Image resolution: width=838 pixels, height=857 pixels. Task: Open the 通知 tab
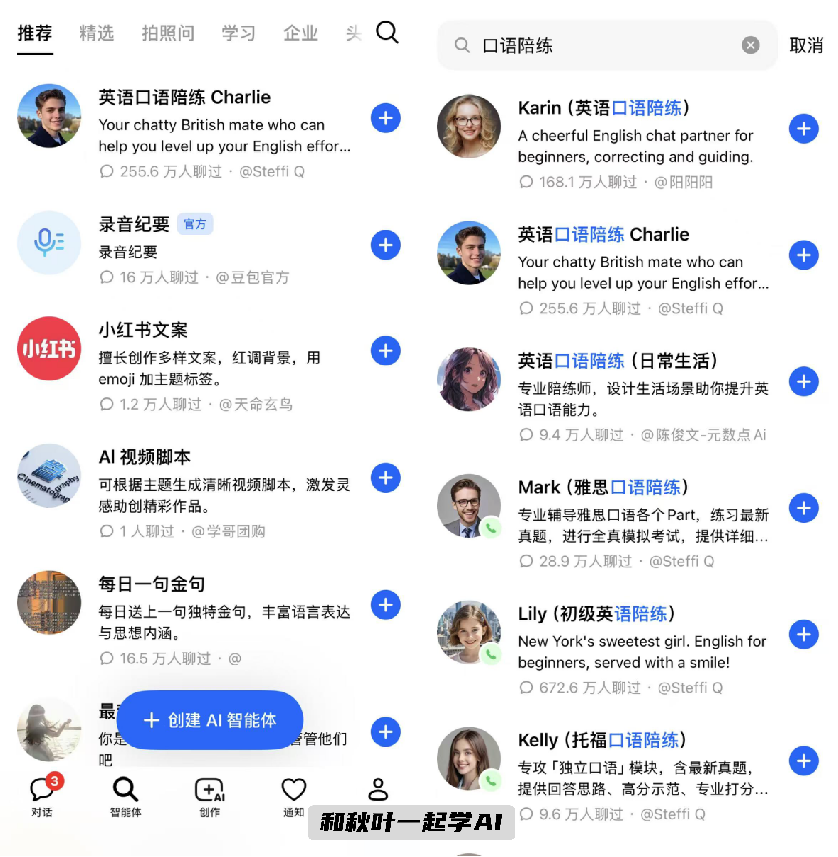coord(293,795)
